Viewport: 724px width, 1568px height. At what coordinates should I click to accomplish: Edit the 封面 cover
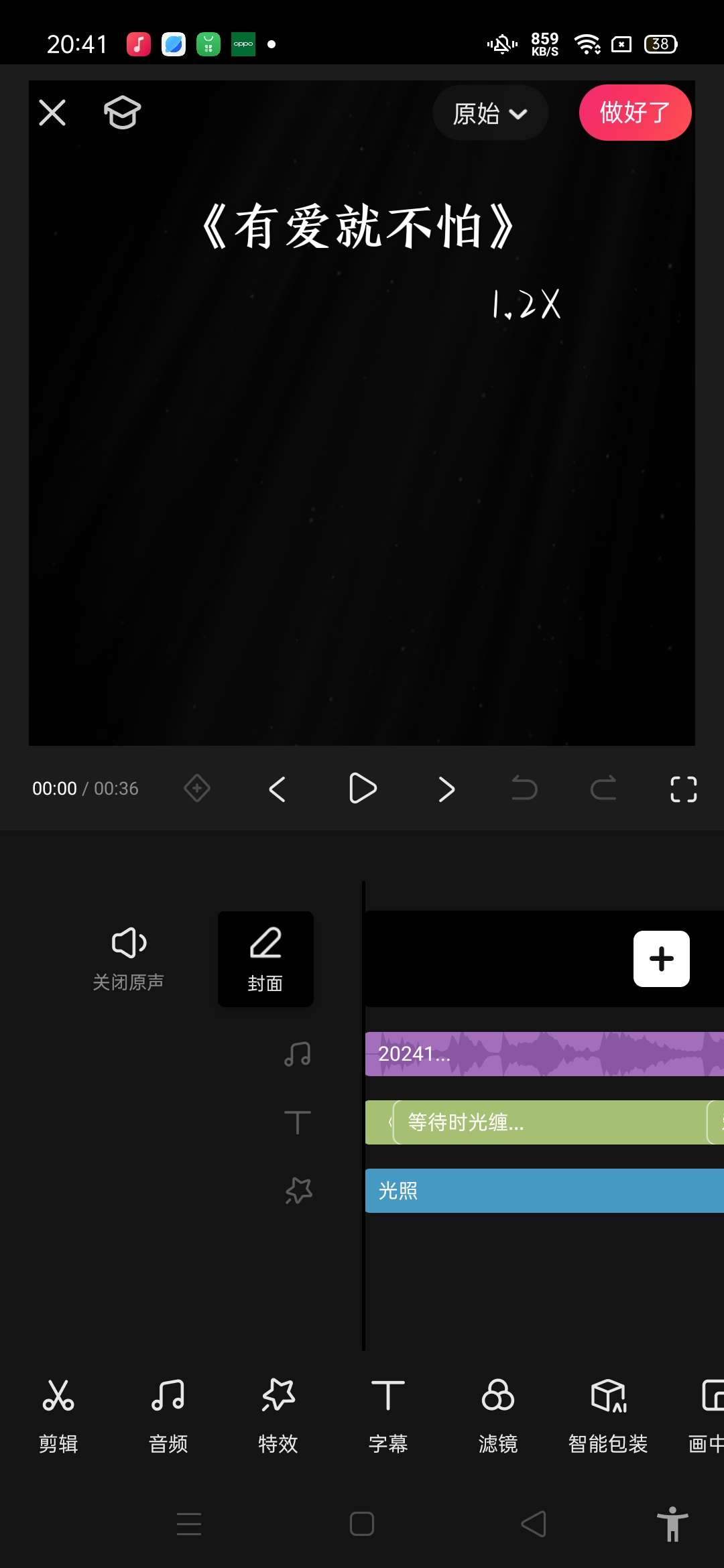click(265, 958)
